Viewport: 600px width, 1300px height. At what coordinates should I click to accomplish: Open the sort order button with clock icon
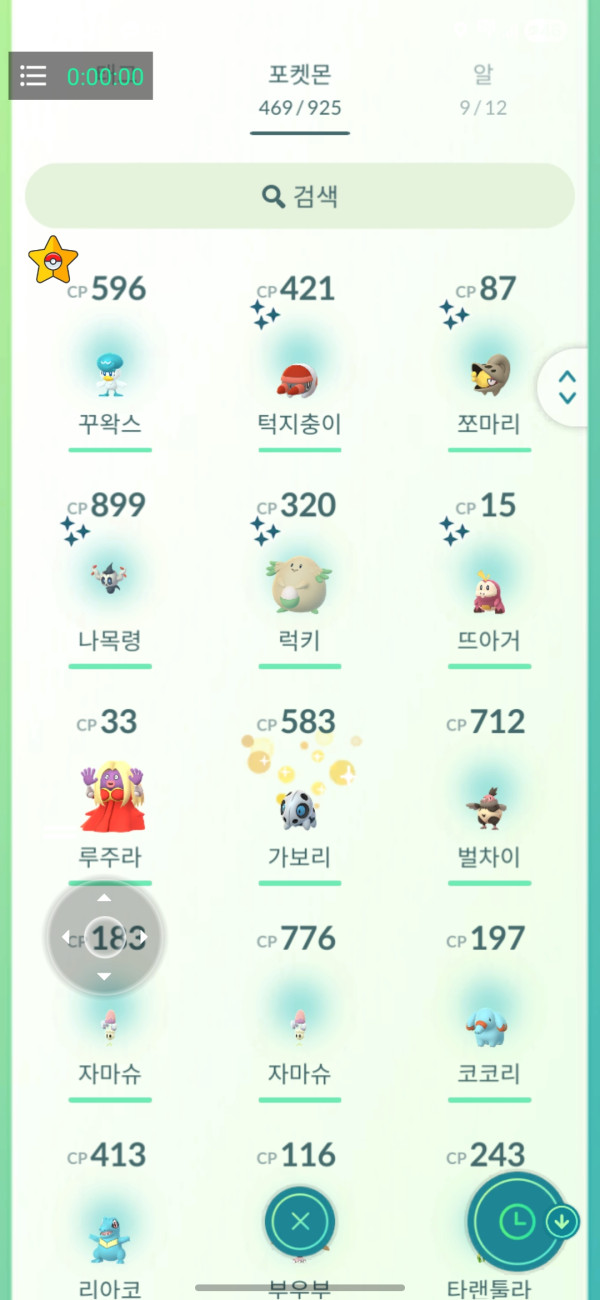click(516, 1221)
